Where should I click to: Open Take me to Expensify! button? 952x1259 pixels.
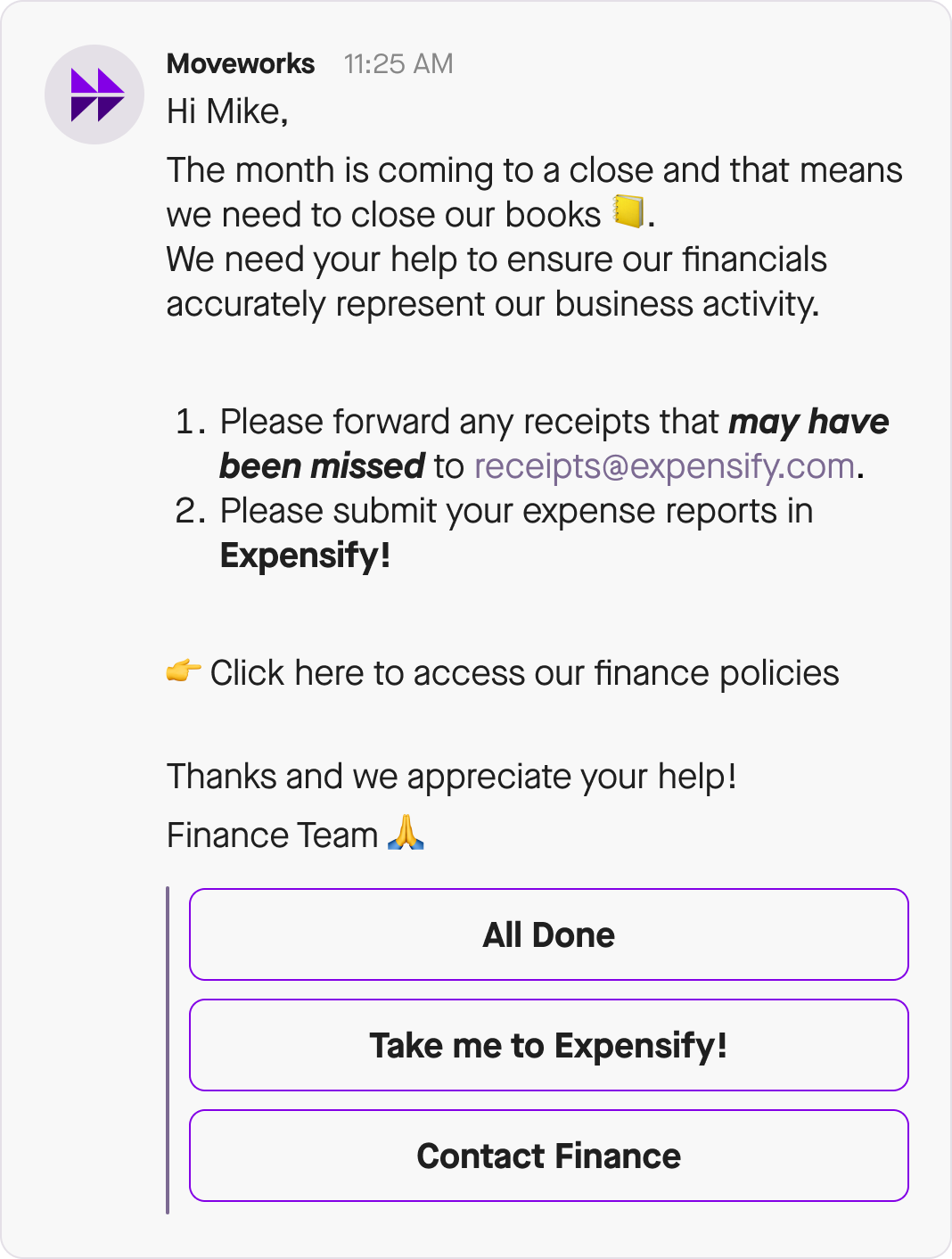click(548, 1045)
